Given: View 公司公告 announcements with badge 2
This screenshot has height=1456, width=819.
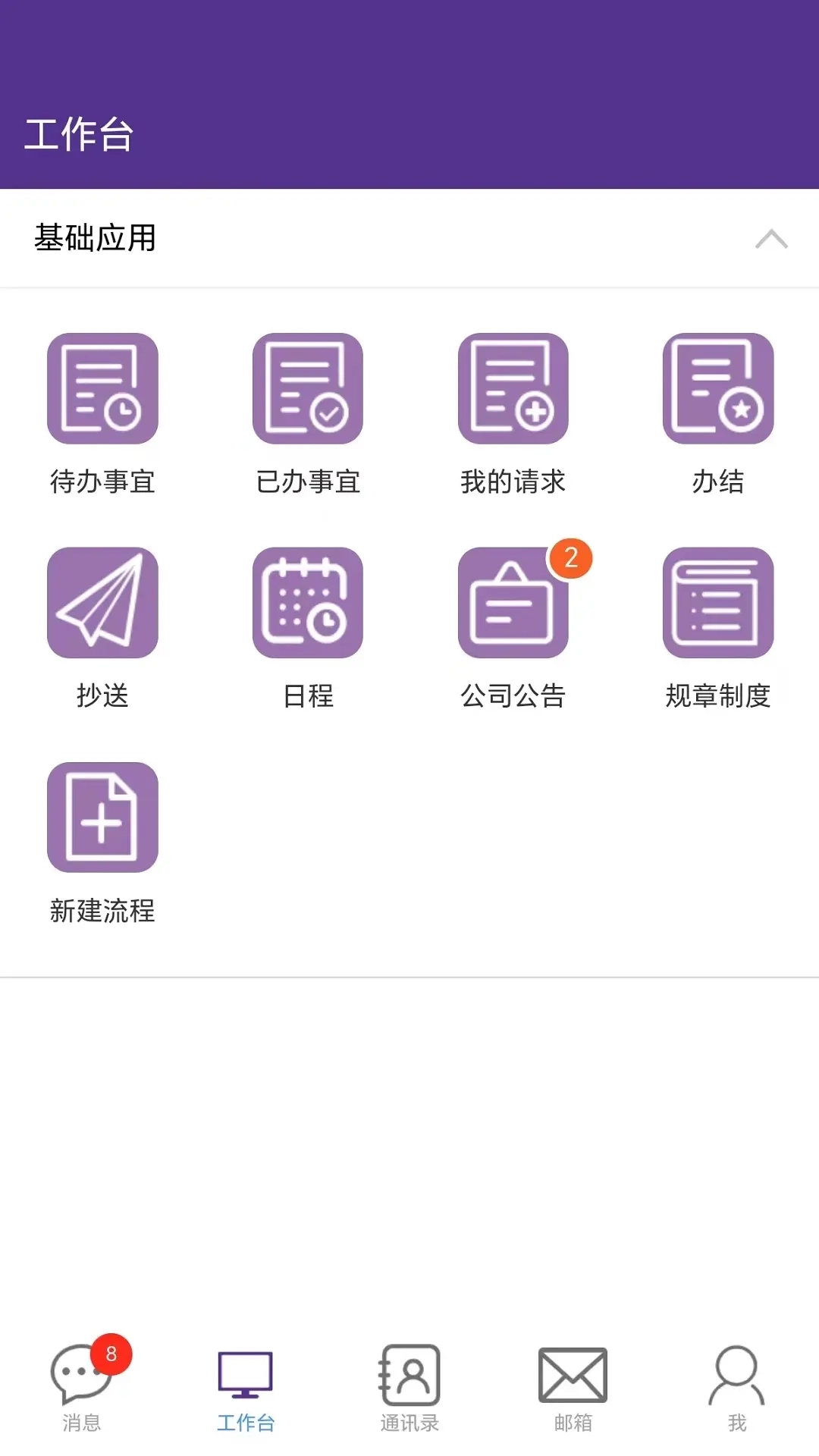Looking at the screenshot, I should 513,603.
